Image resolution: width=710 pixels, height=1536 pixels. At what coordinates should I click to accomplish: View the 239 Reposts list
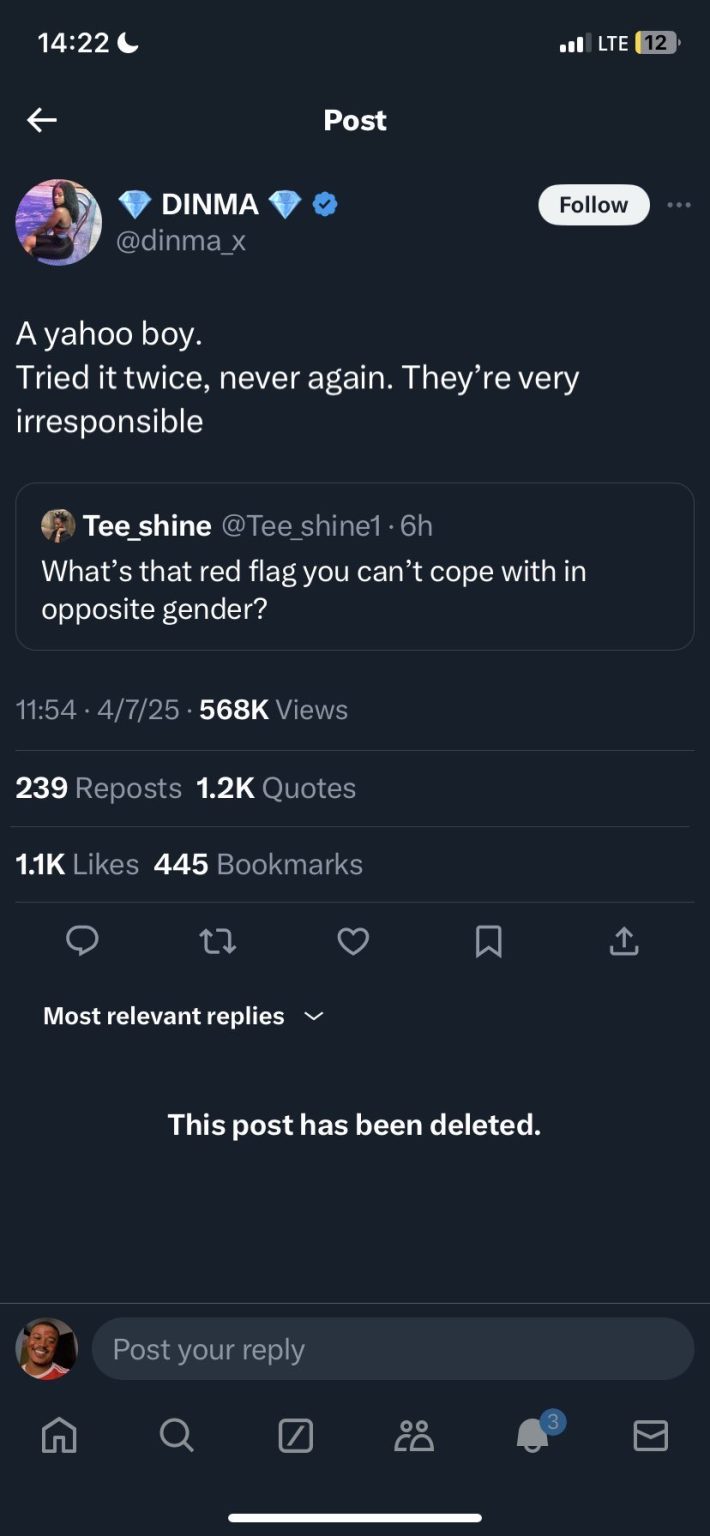(98, 788)
